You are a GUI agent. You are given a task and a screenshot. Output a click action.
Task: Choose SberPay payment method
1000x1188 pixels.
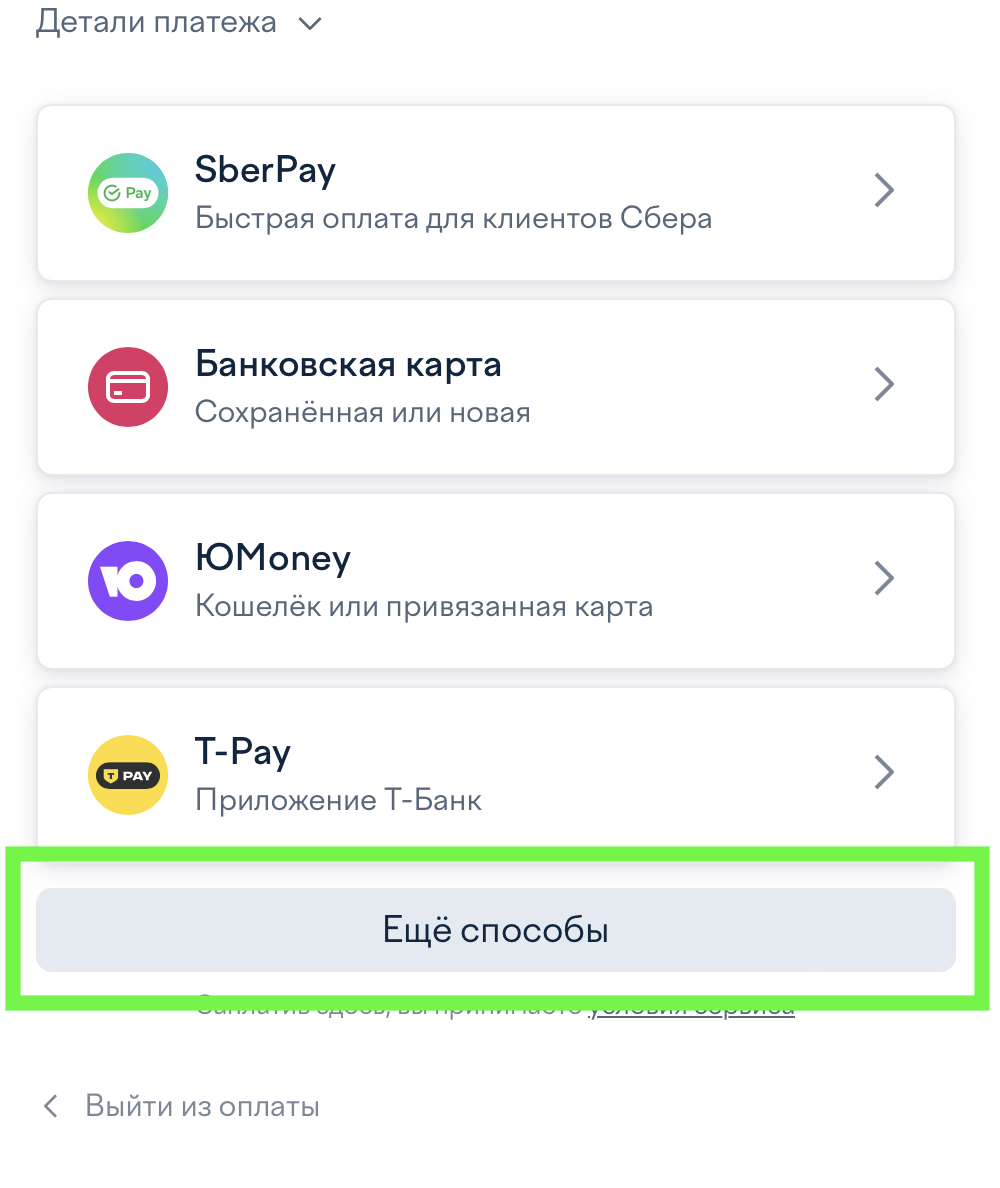(x=495, y=192)
